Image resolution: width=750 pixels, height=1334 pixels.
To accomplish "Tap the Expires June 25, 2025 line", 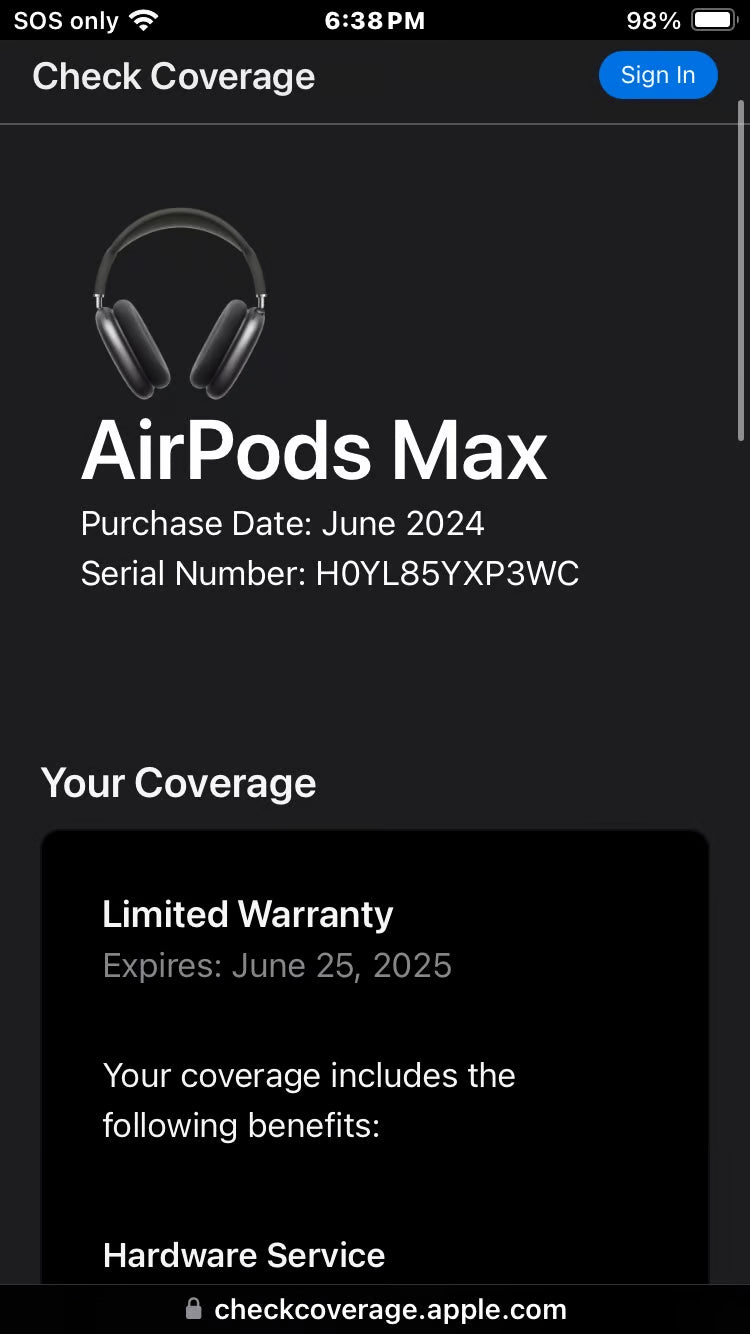I will click(x=277, y=965).
